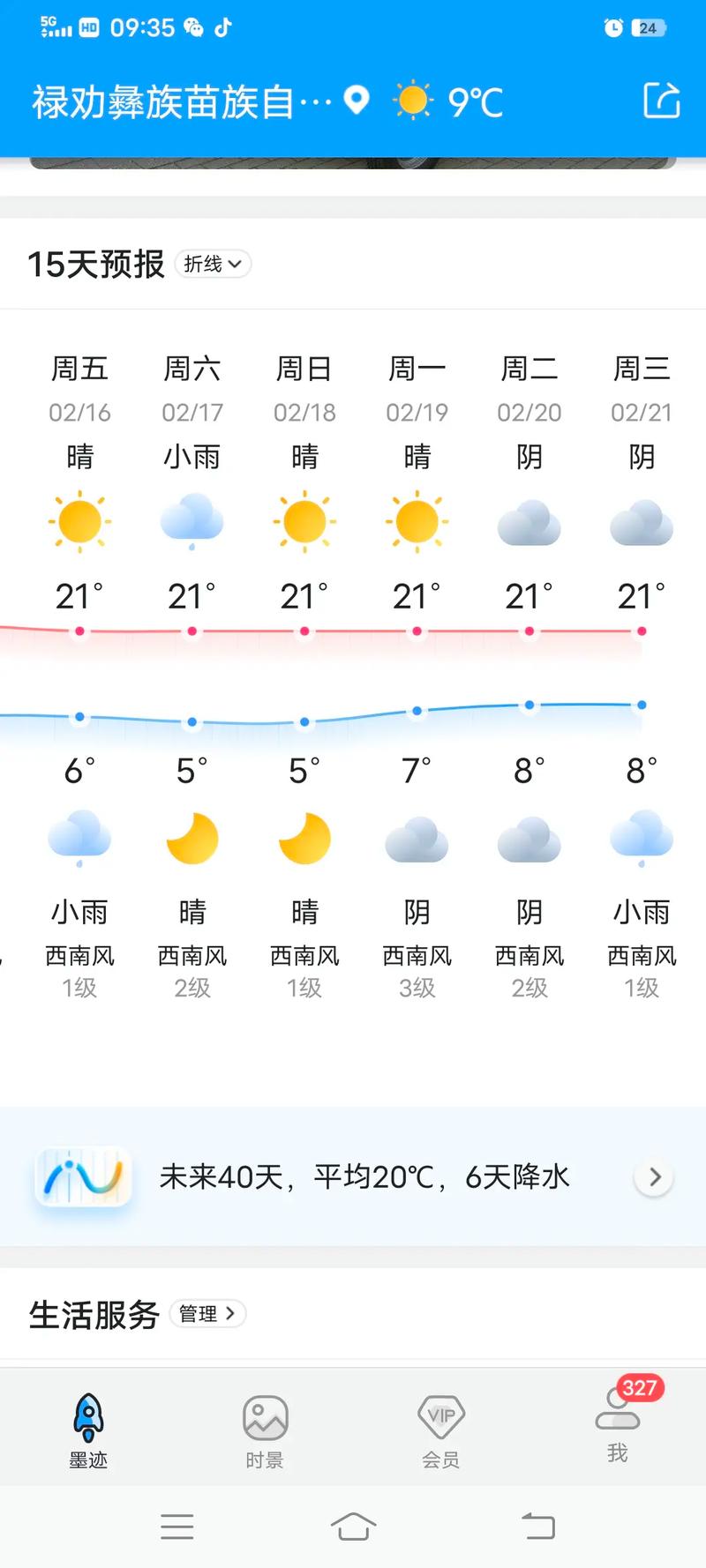This screenshot has width=706, height=1568.
Task: Tap the moon icon under Sunday's night forecast
Action: [304, 838]
